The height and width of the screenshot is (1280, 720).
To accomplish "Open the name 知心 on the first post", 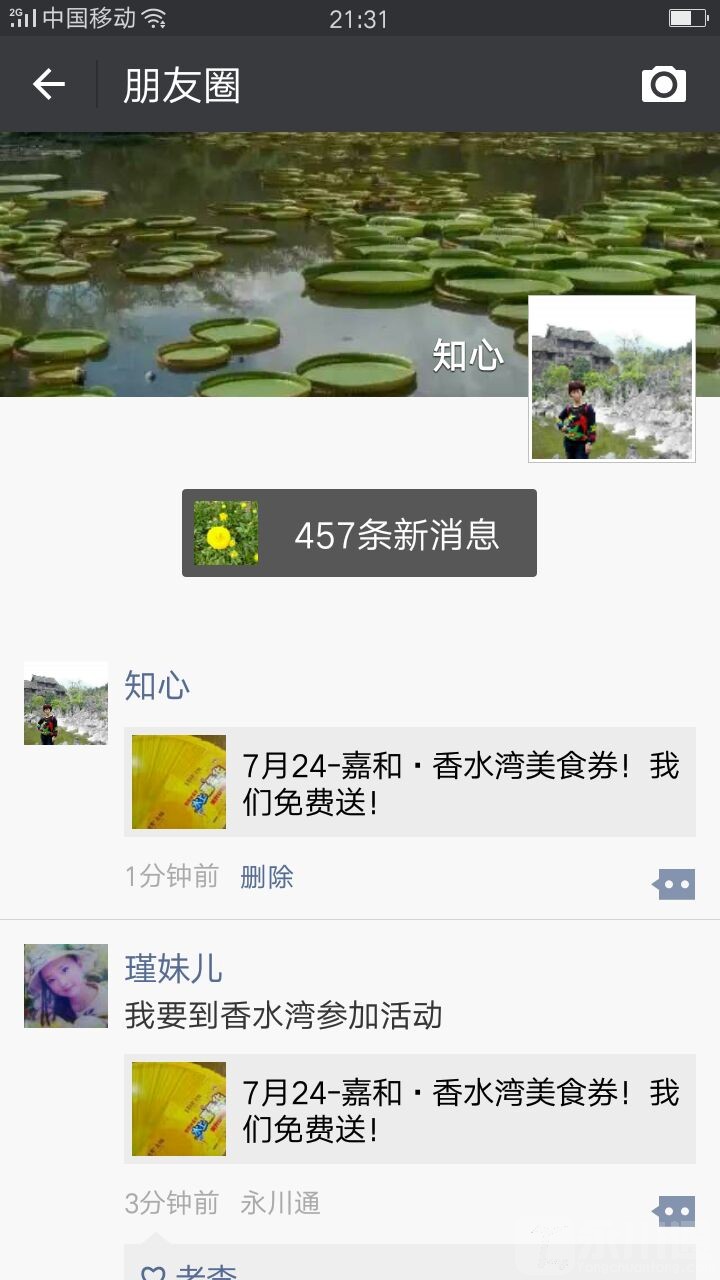I will [x=157, y=686].
